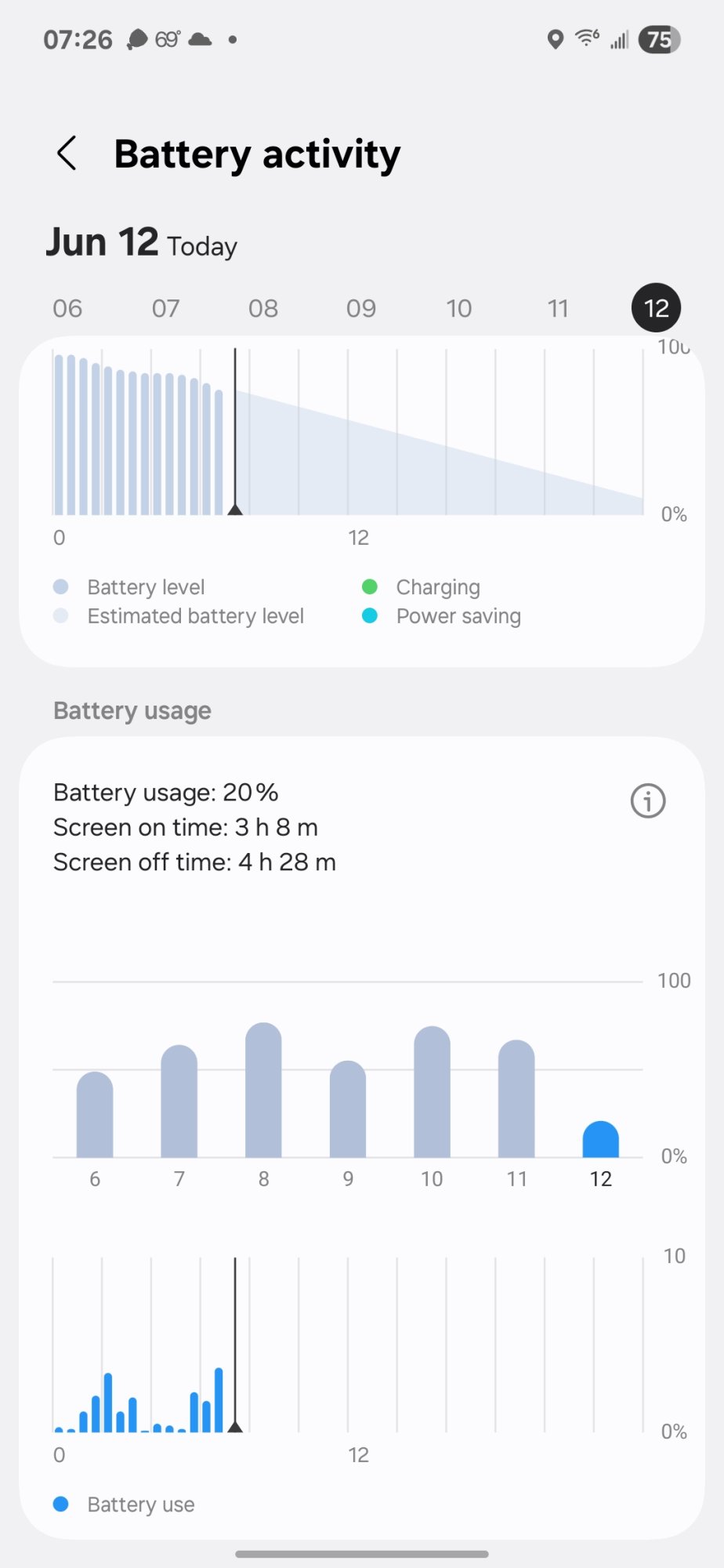Tap the usage bar for day 6
Viewport: 724px width, 1568px height.
pos(95,1114)
